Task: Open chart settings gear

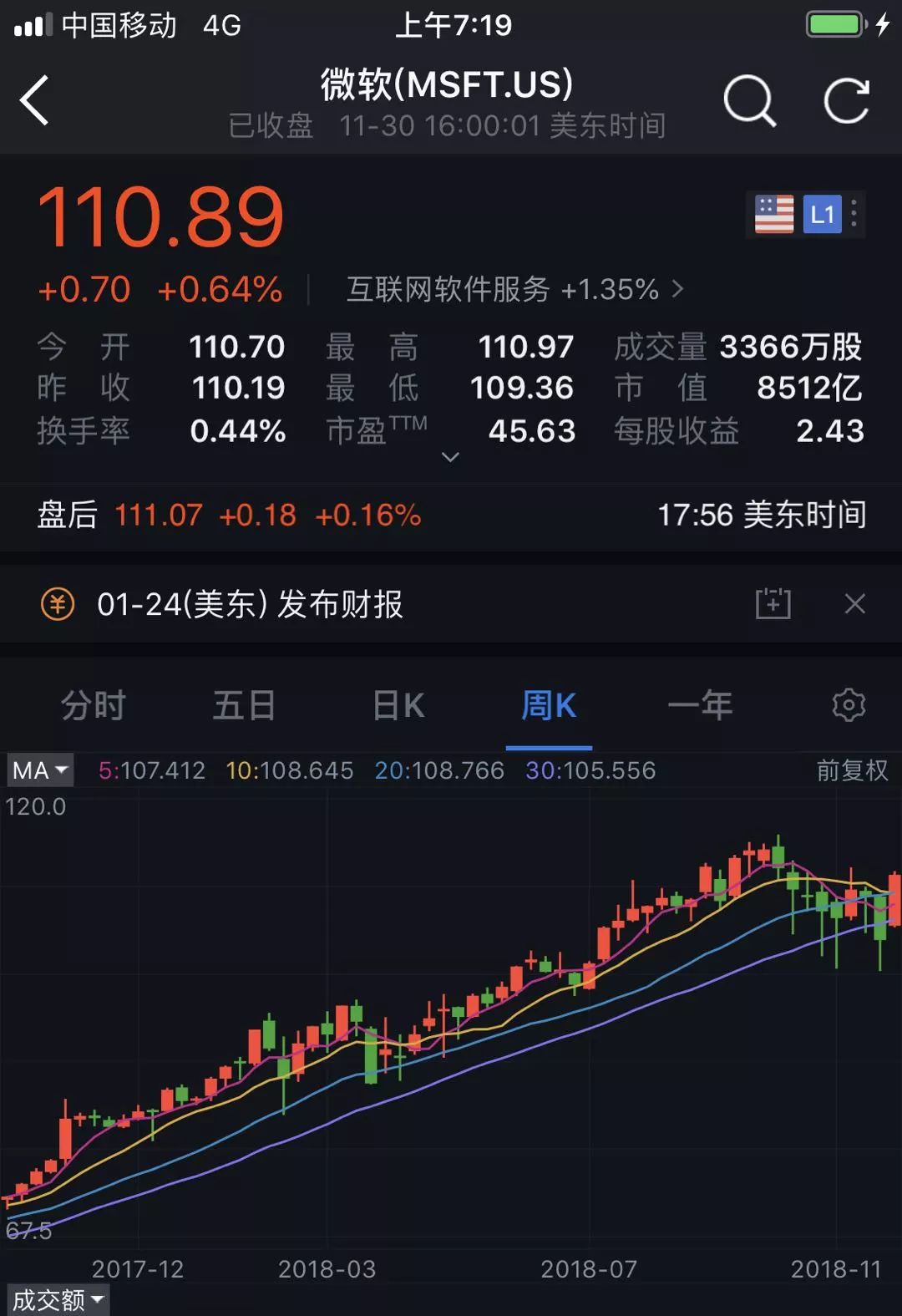Action: (x=849, y=704)
